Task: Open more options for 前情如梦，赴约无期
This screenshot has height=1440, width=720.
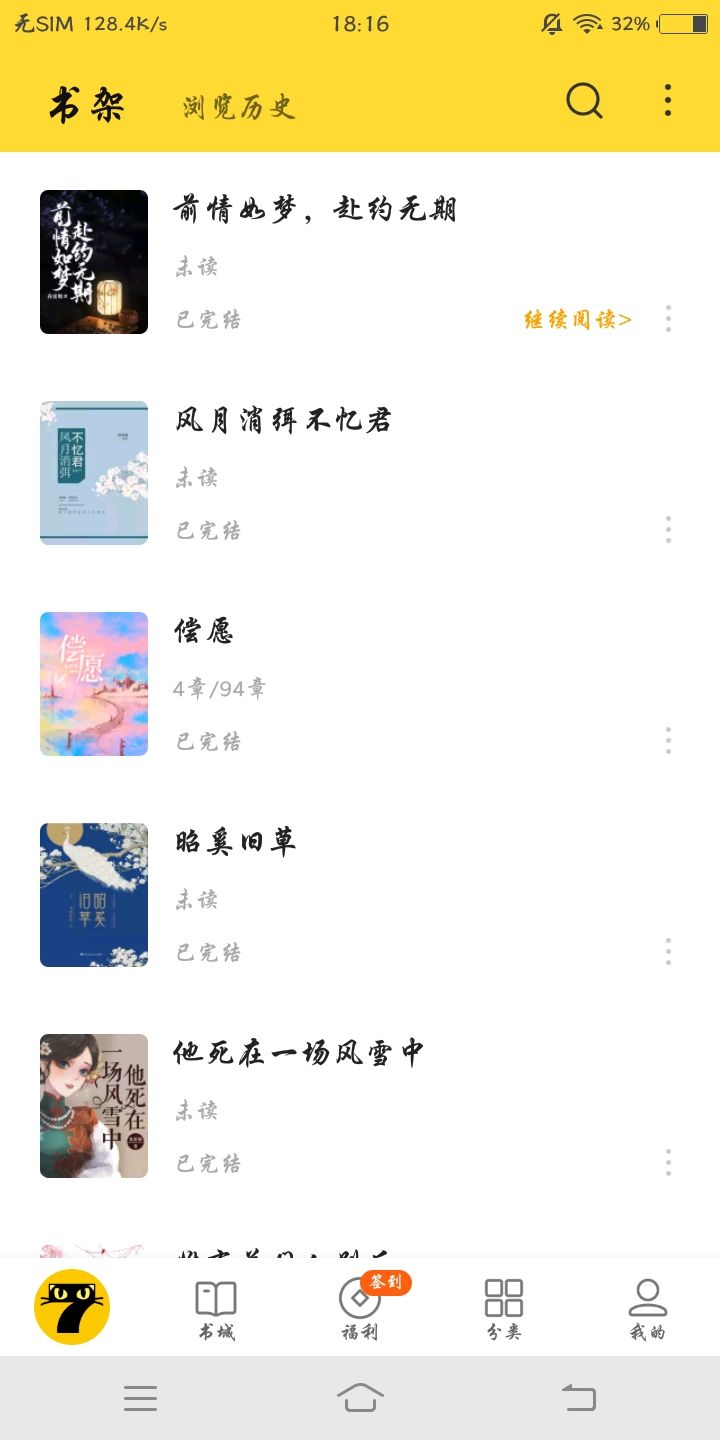Action: (x=668, y=319)
